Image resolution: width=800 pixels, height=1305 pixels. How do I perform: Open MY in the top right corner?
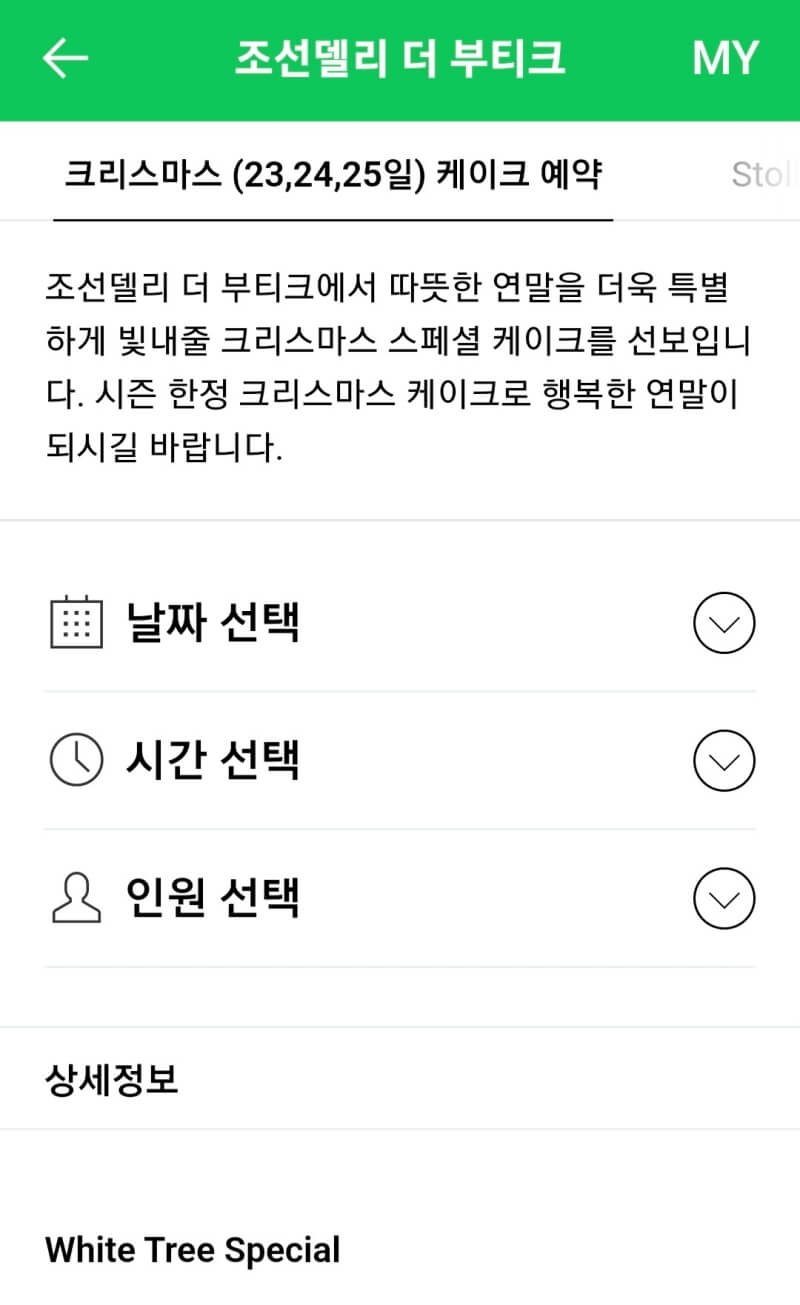pos(724,58)
